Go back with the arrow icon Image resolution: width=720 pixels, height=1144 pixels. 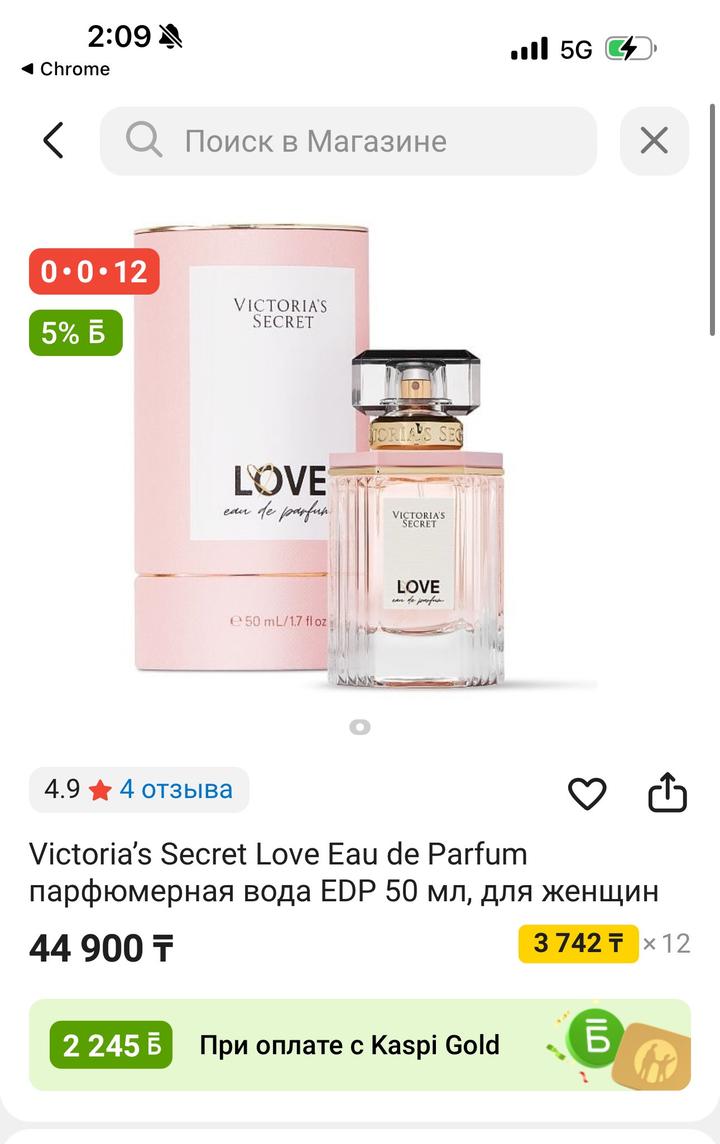pos(54,141)
